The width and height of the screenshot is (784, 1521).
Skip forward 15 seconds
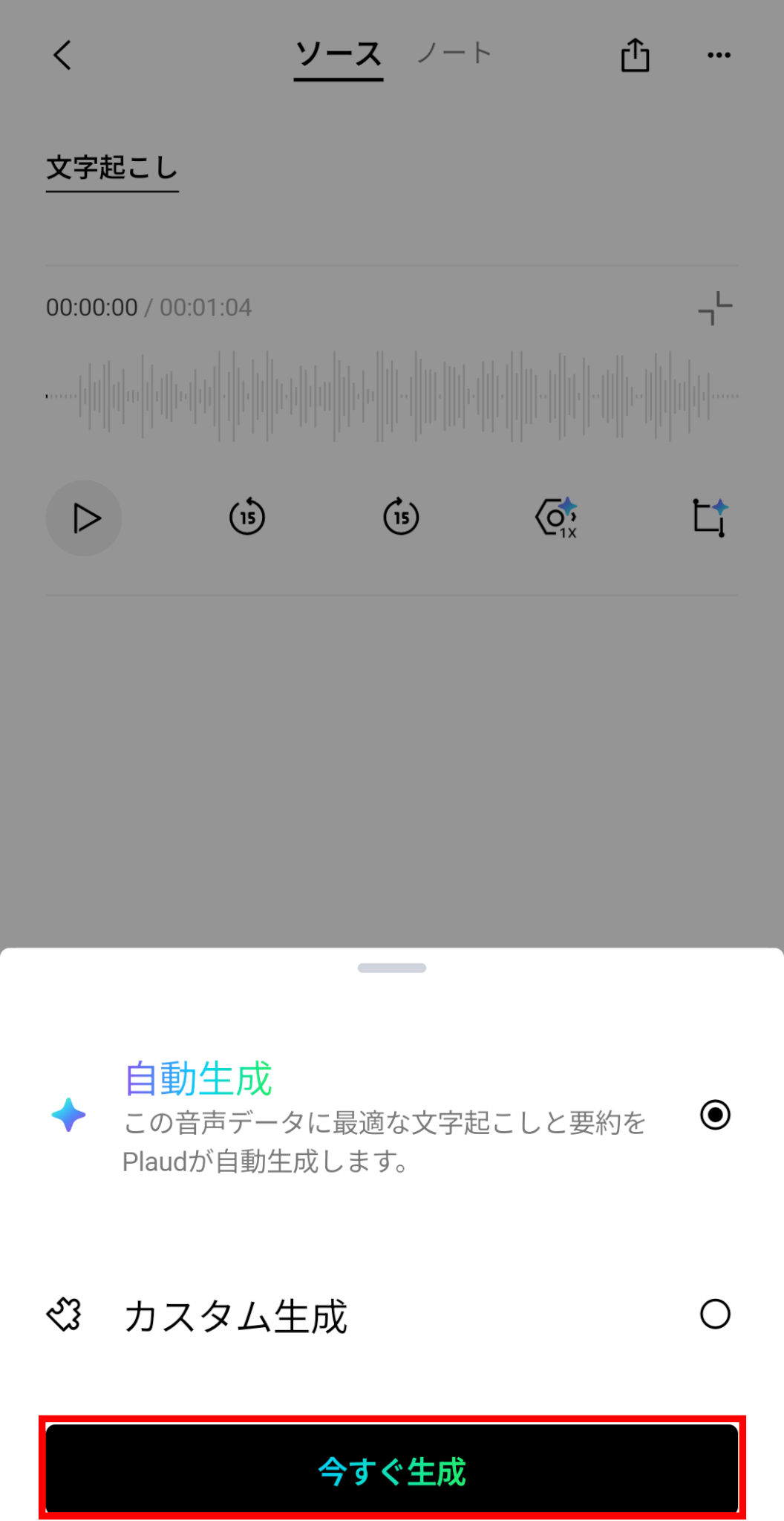(401, 517)
